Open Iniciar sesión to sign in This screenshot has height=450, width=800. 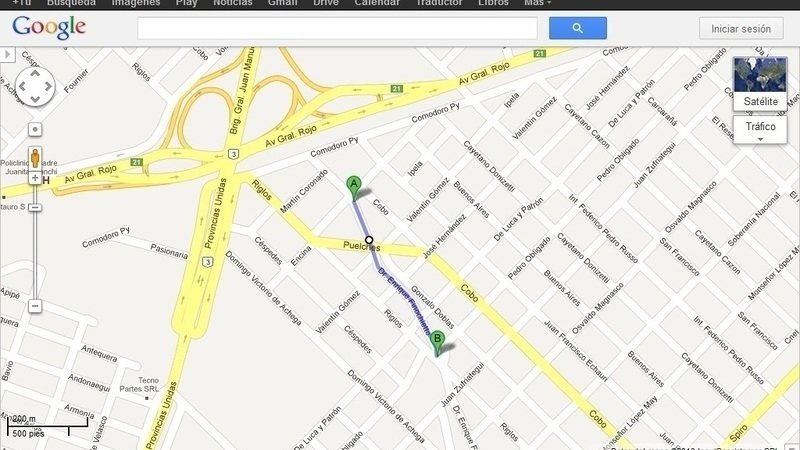pyautogui.click(x=747, y=29)
